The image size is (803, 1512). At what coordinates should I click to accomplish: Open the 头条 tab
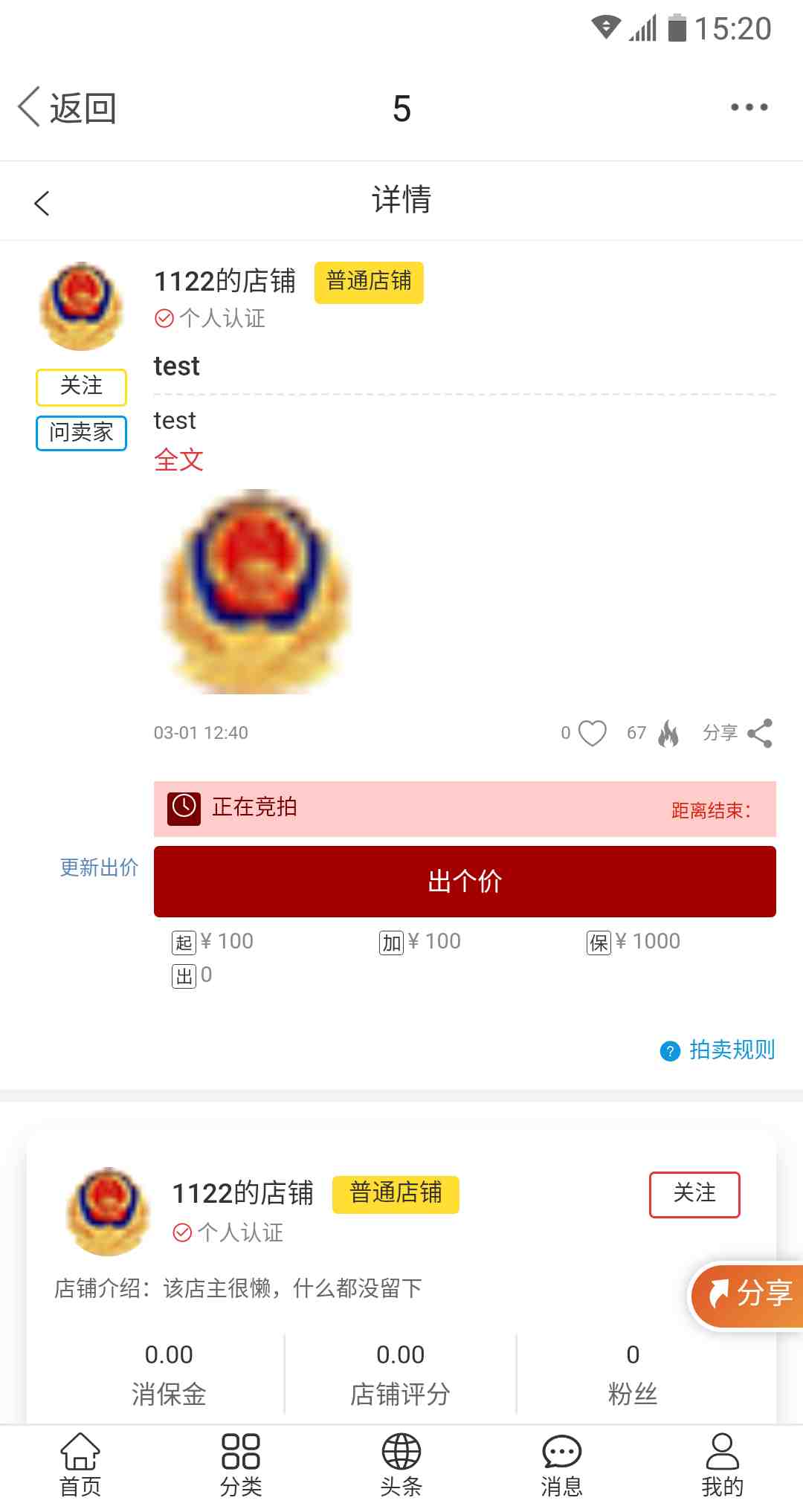[x=401, y=1464]
